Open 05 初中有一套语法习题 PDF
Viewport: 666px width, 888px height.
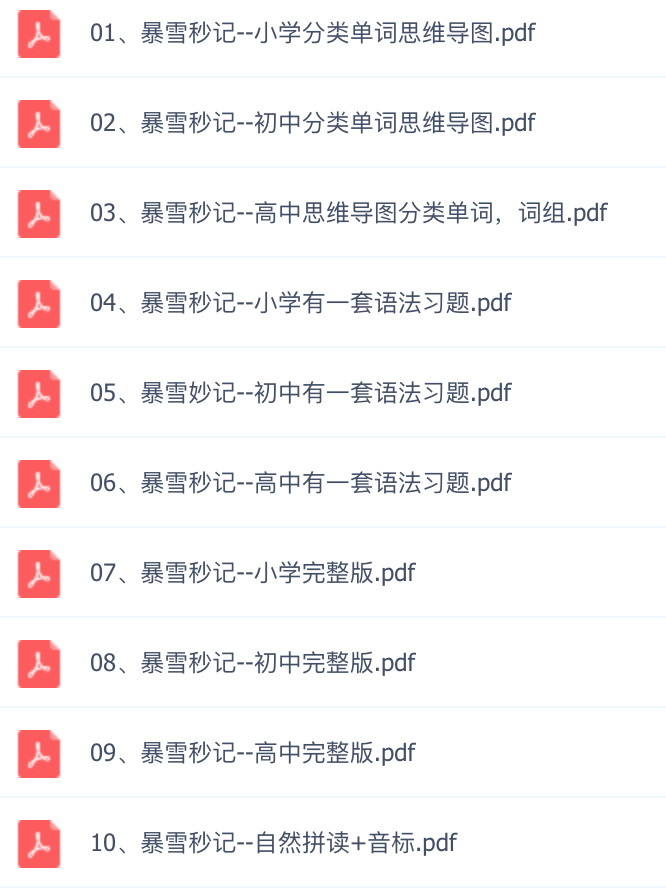pyautogui.click(x=300, y=393)
